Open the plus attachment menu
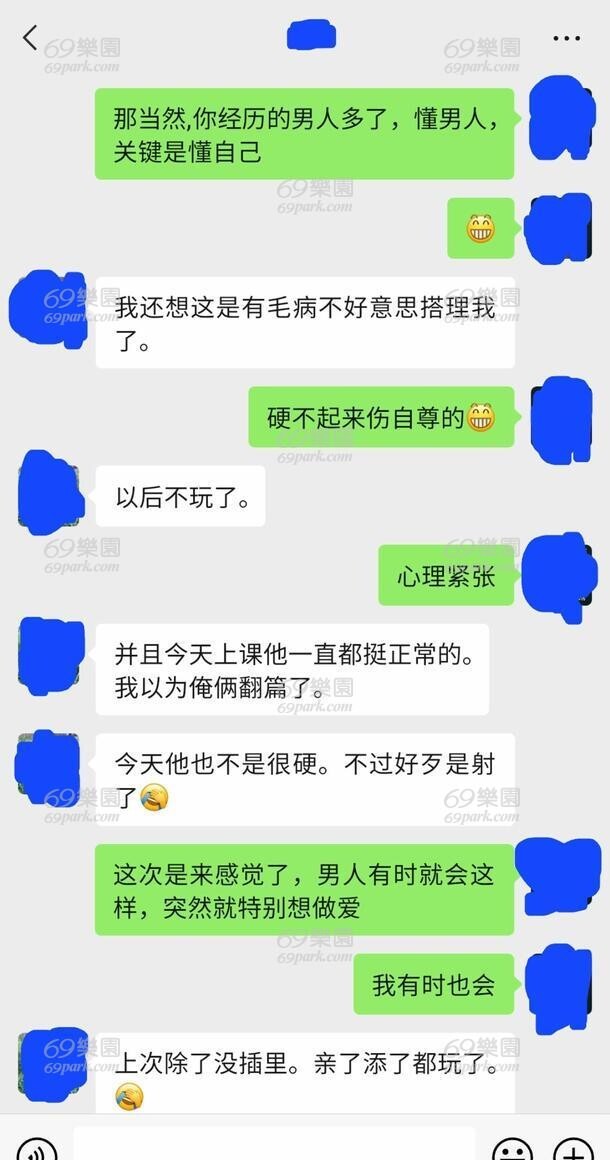Screen dimensions: 610x1160 (x=574, y=1149)
